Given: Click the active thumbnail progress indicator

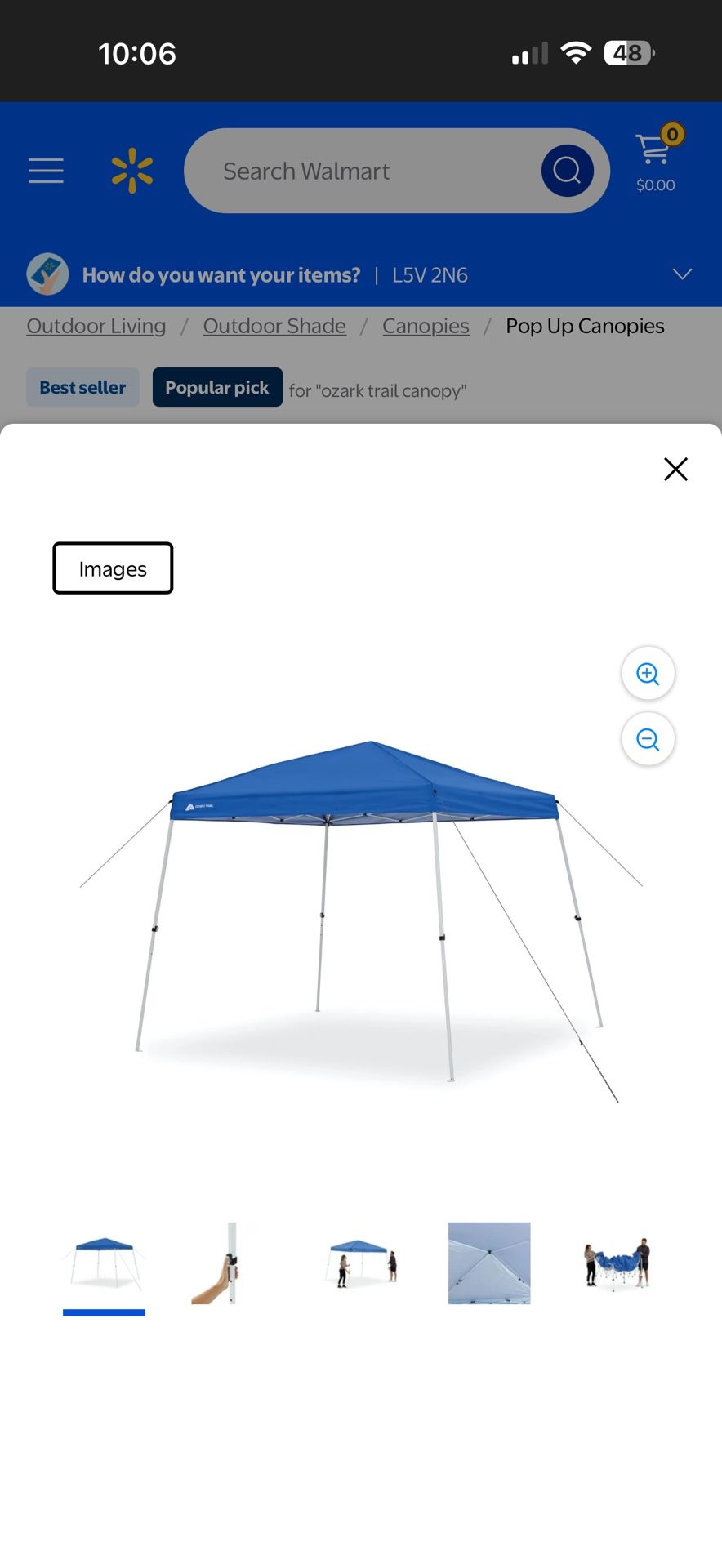Looking at the screenshot, I should pos(103,1313).
